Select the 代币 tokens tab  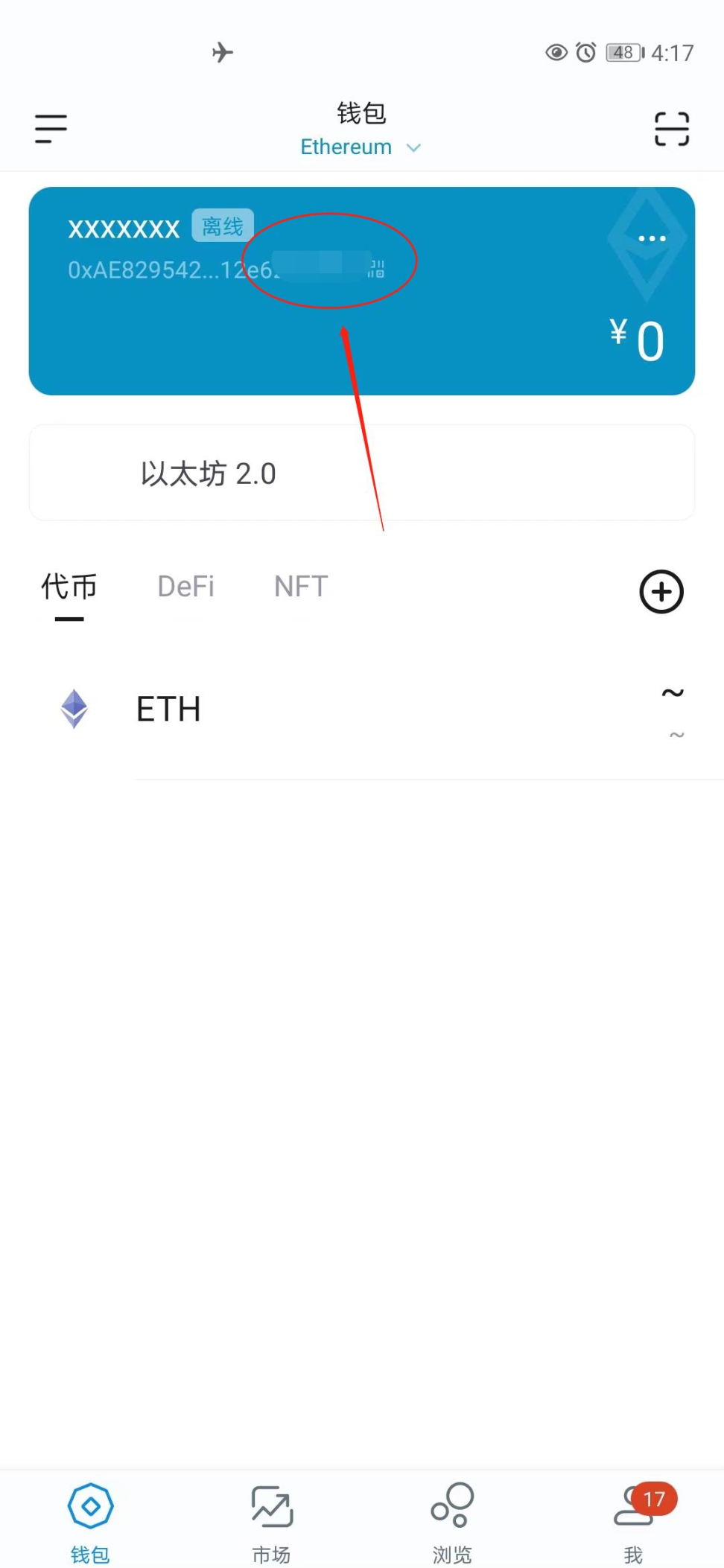click(68, 587)
